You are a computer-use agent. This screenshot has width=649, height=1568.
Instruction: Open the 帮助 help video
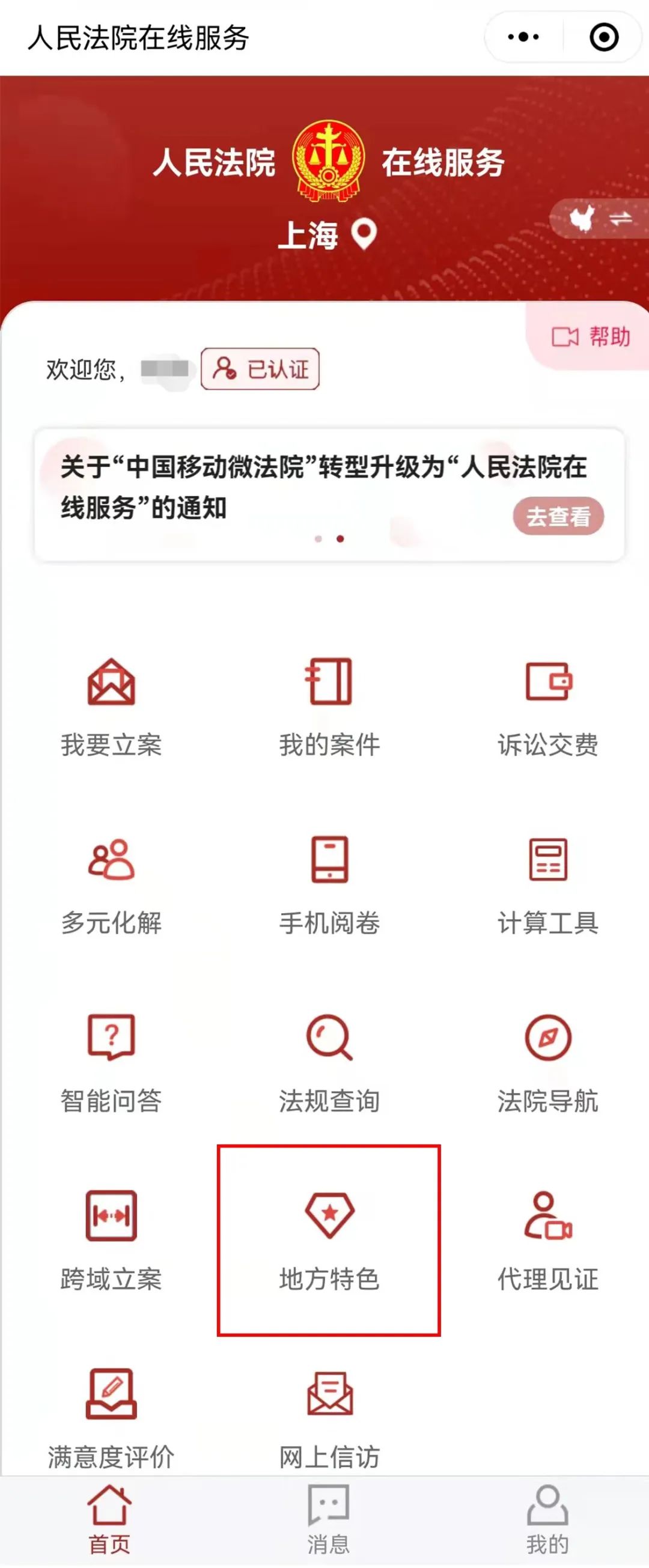(590, 336)
